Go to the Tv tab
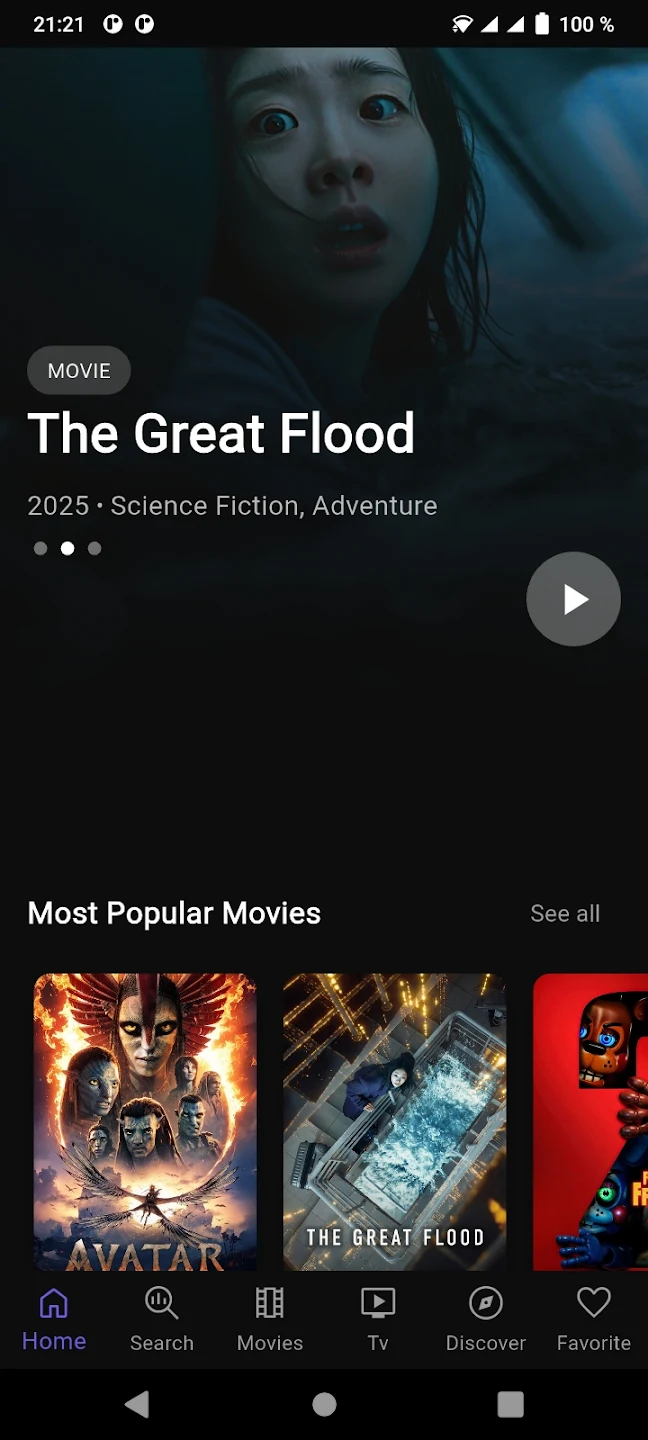Image resolution: width=648 pixels, height=1440 pixels. click(x=378, y=1320)
